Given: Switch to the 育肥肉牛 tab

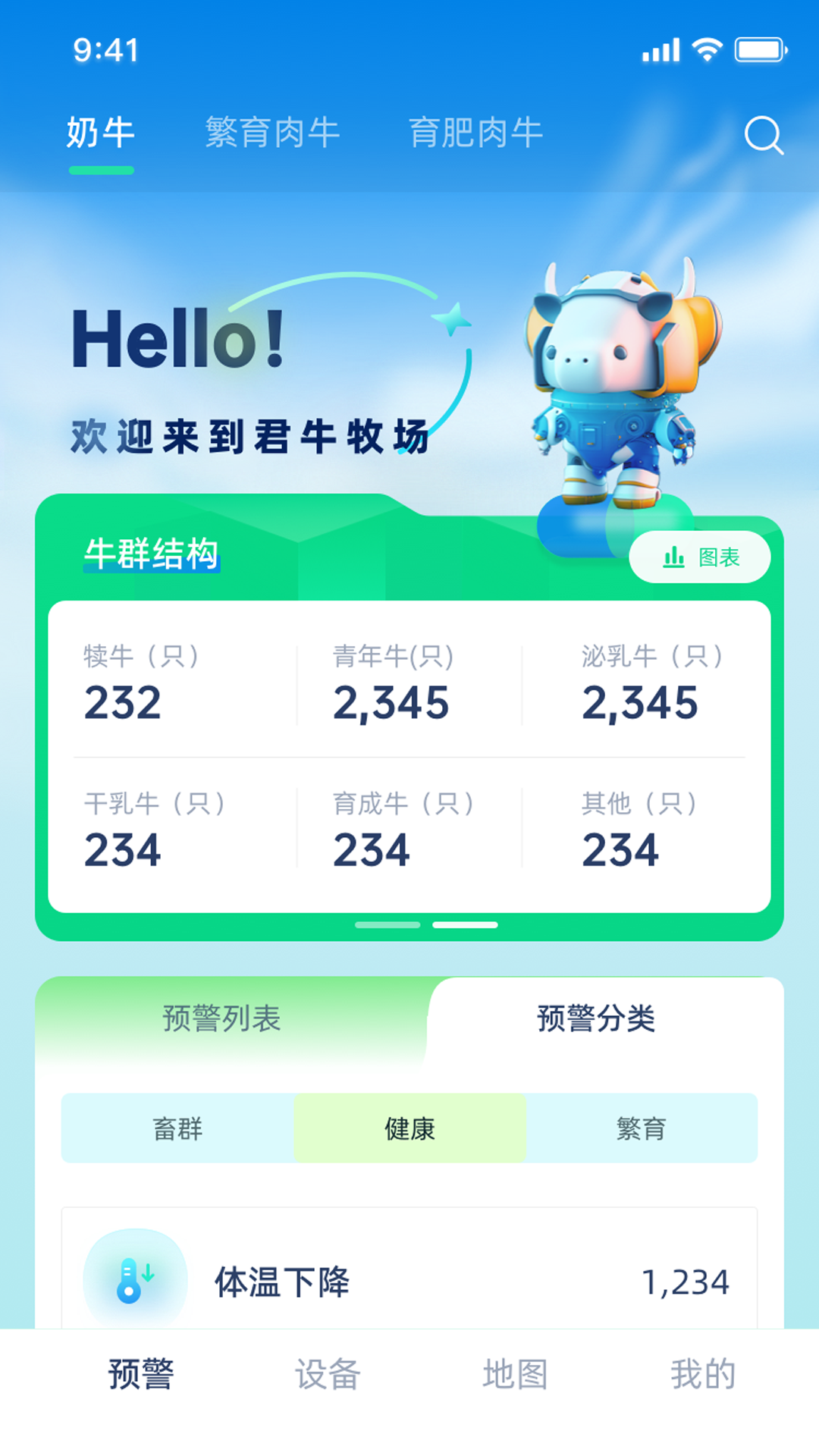Looking at the screenshot, I should click(x=475, y=133).
